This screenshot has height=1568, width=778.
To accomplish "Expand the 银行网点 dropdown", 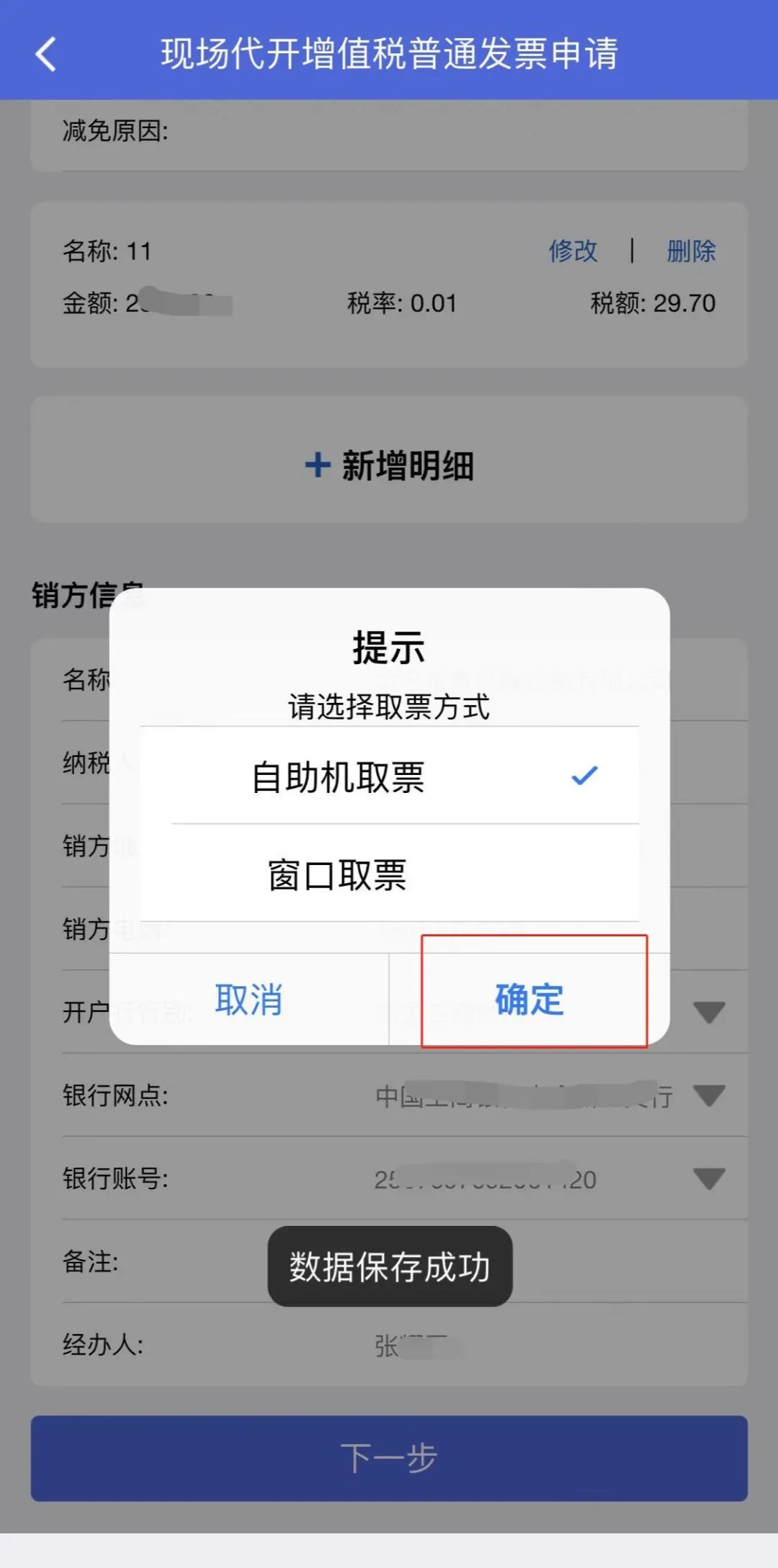I will (x=709, y=1096).
